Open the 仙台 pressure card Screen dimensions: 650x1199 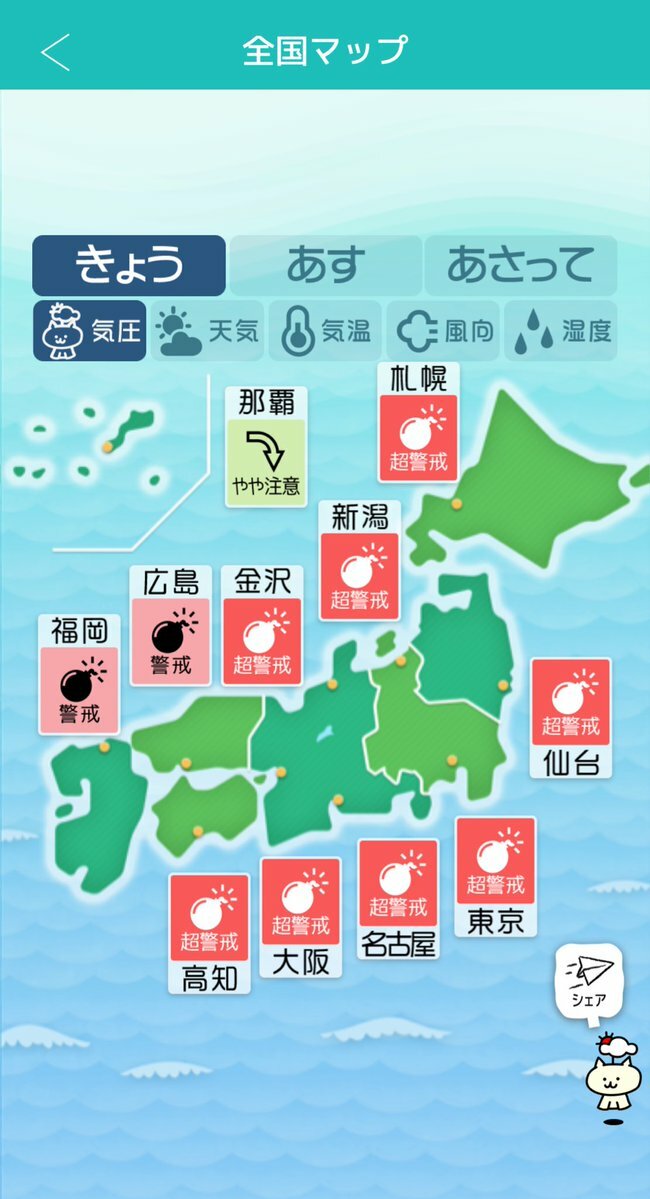point(570,702)
